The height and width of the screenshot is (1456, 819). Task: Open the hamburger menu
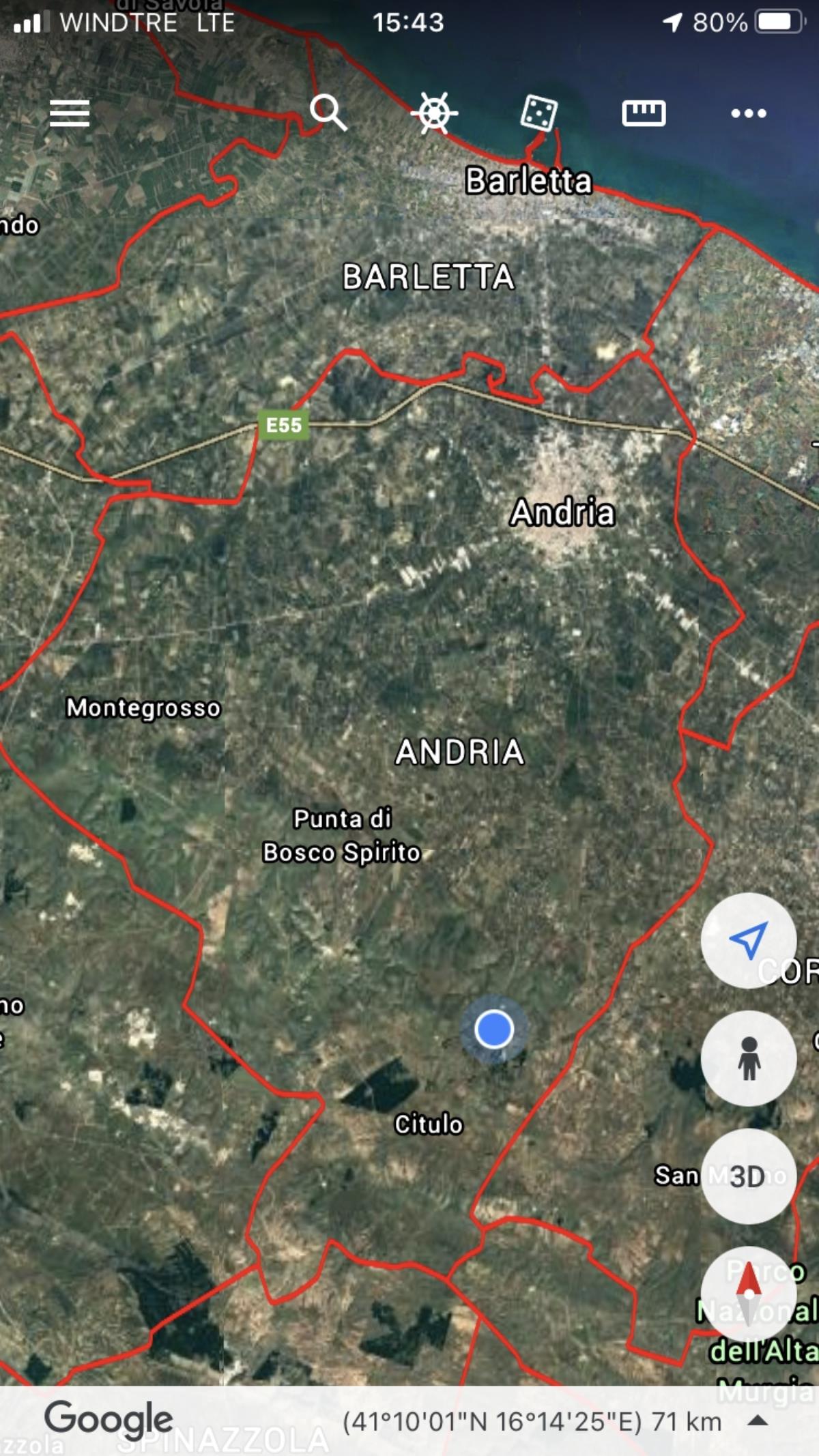[x=70, y=113]
